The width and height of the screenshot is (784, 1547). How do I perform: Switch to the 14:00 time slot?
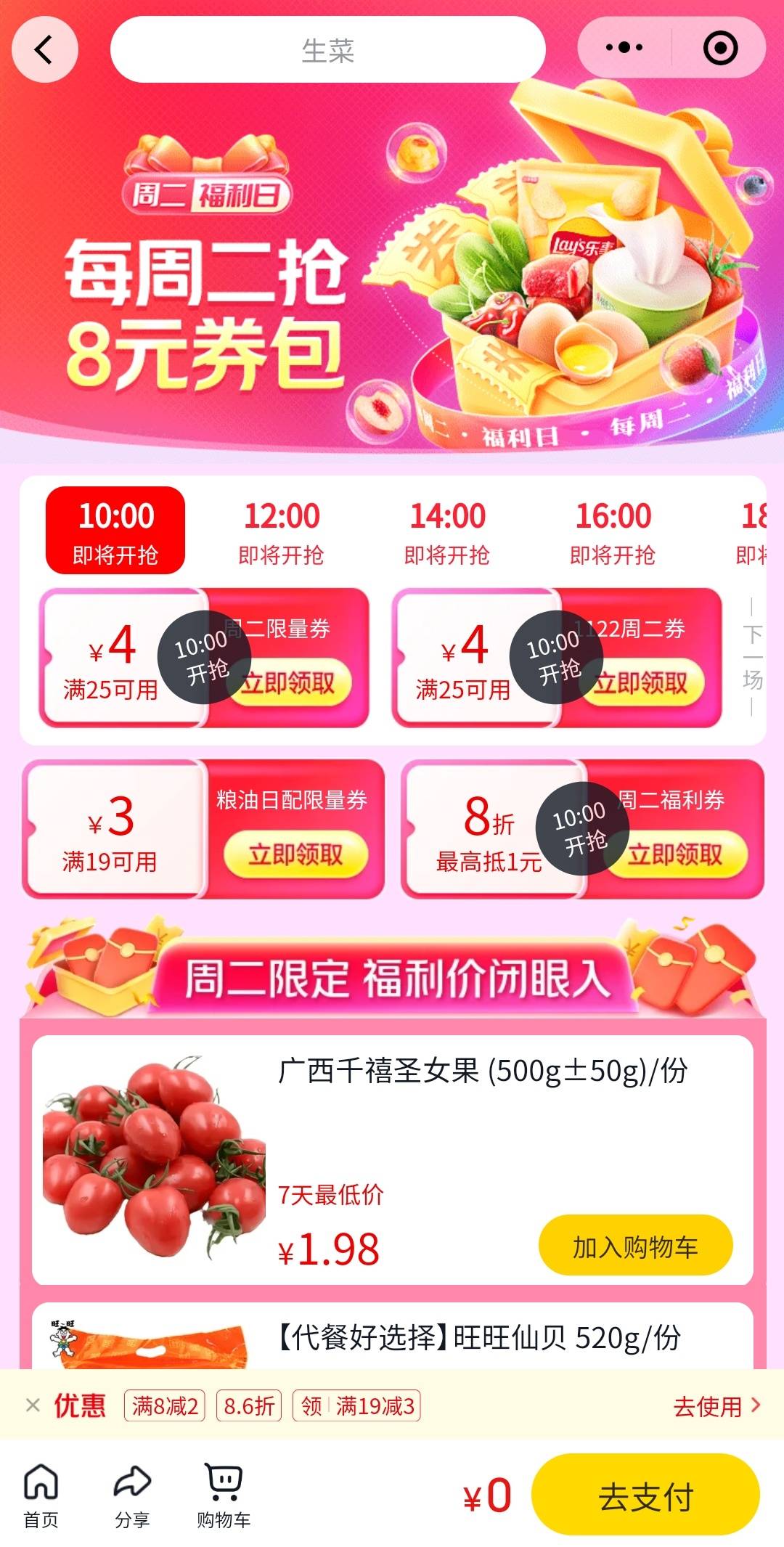(x=447, y=531)
